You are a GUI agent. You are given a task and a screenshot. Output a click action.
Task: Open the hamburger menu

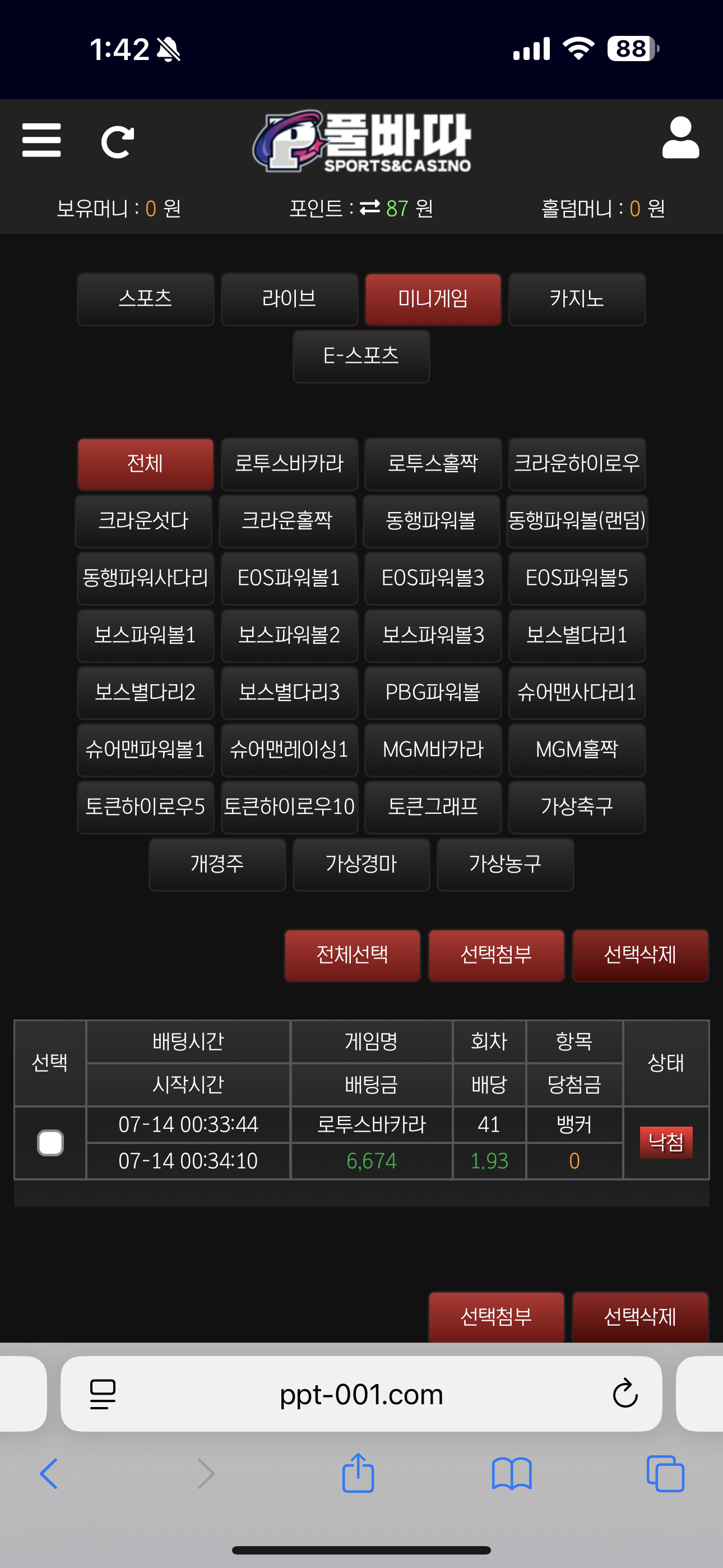pos(41,141)
